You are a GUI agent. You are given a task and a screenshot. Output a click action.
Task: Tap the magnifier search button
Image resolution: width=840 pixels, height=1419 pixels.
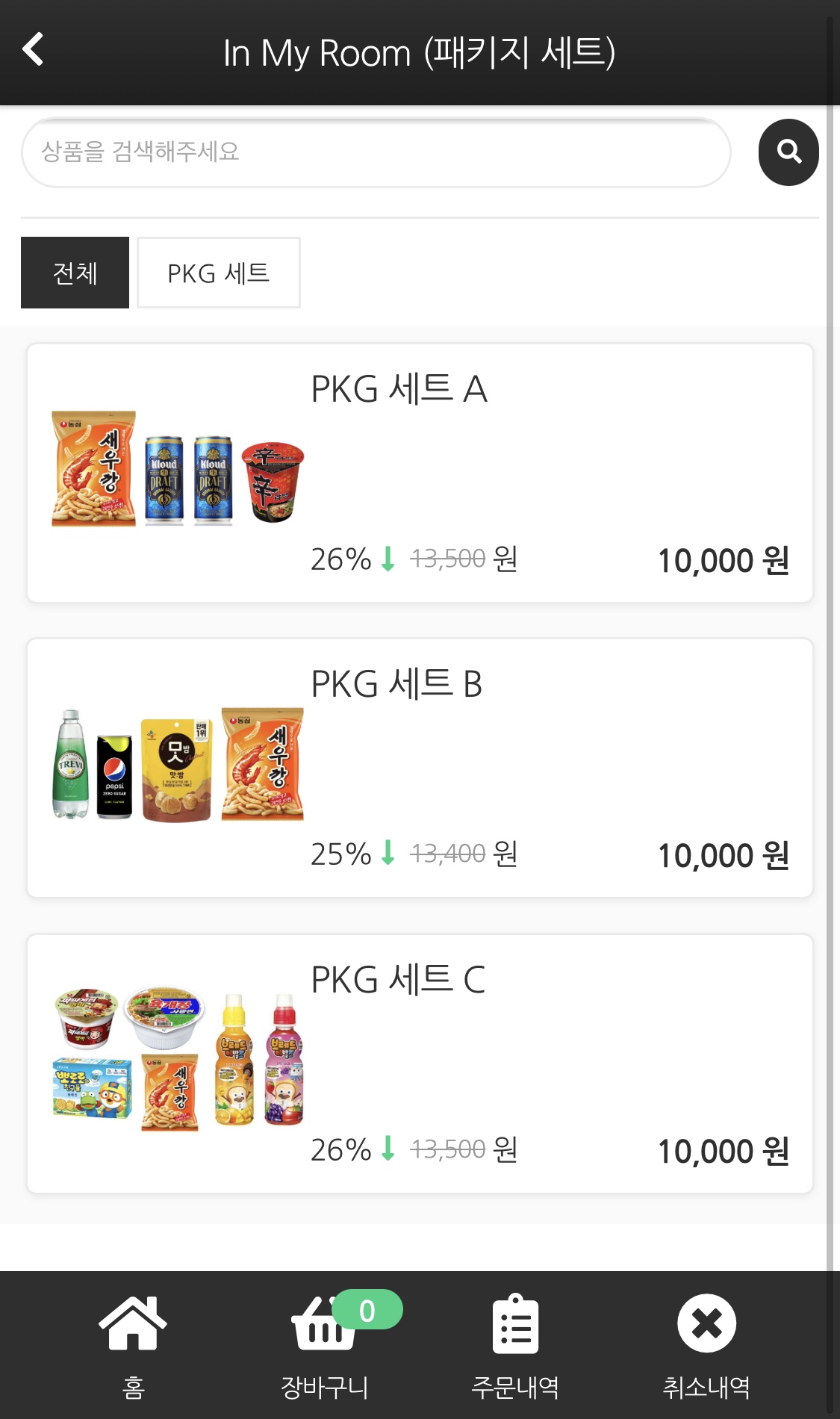[788, 152]
